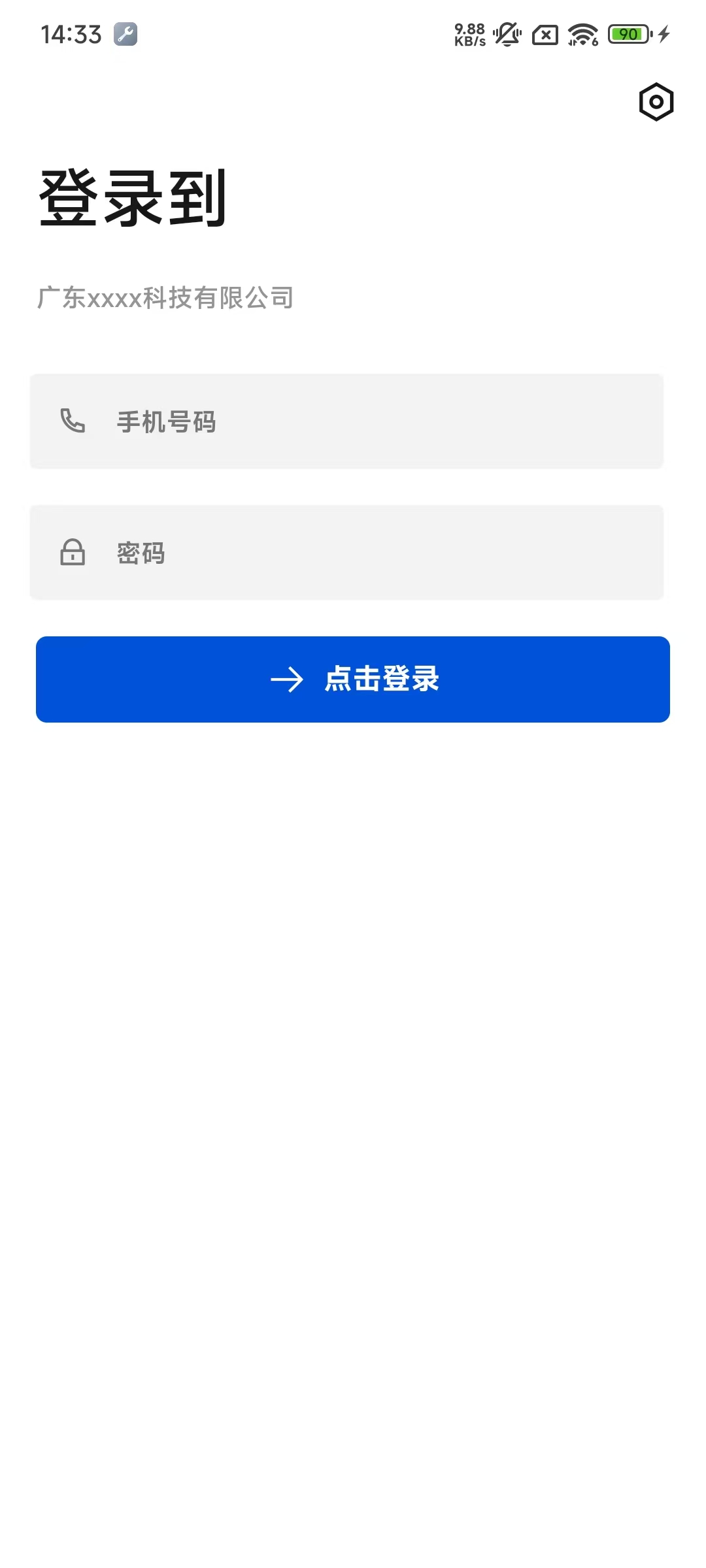Tap the 点击登录 login button
The image size is (706, 1568).
tap(353, 679)
